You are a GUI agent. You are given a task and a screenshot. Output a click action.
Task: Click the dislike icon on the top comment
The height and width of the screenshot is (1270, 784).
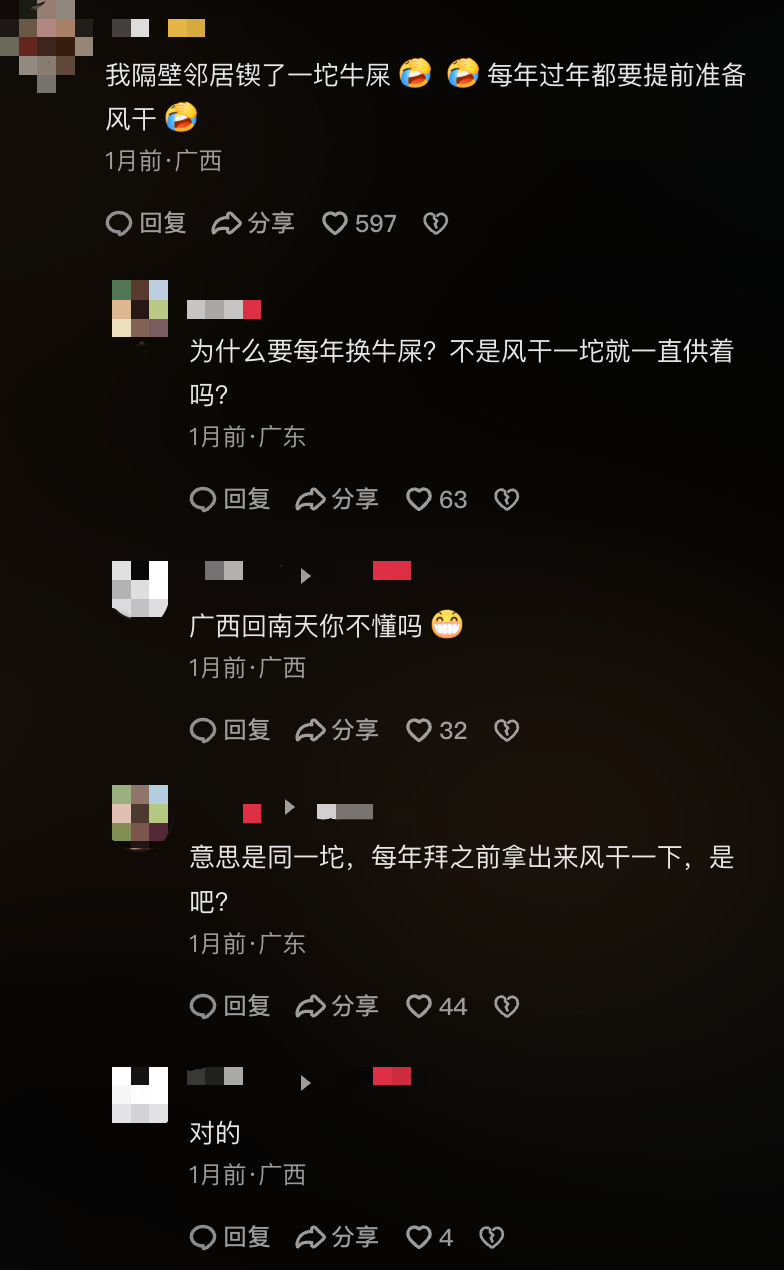tap(435, 224)
